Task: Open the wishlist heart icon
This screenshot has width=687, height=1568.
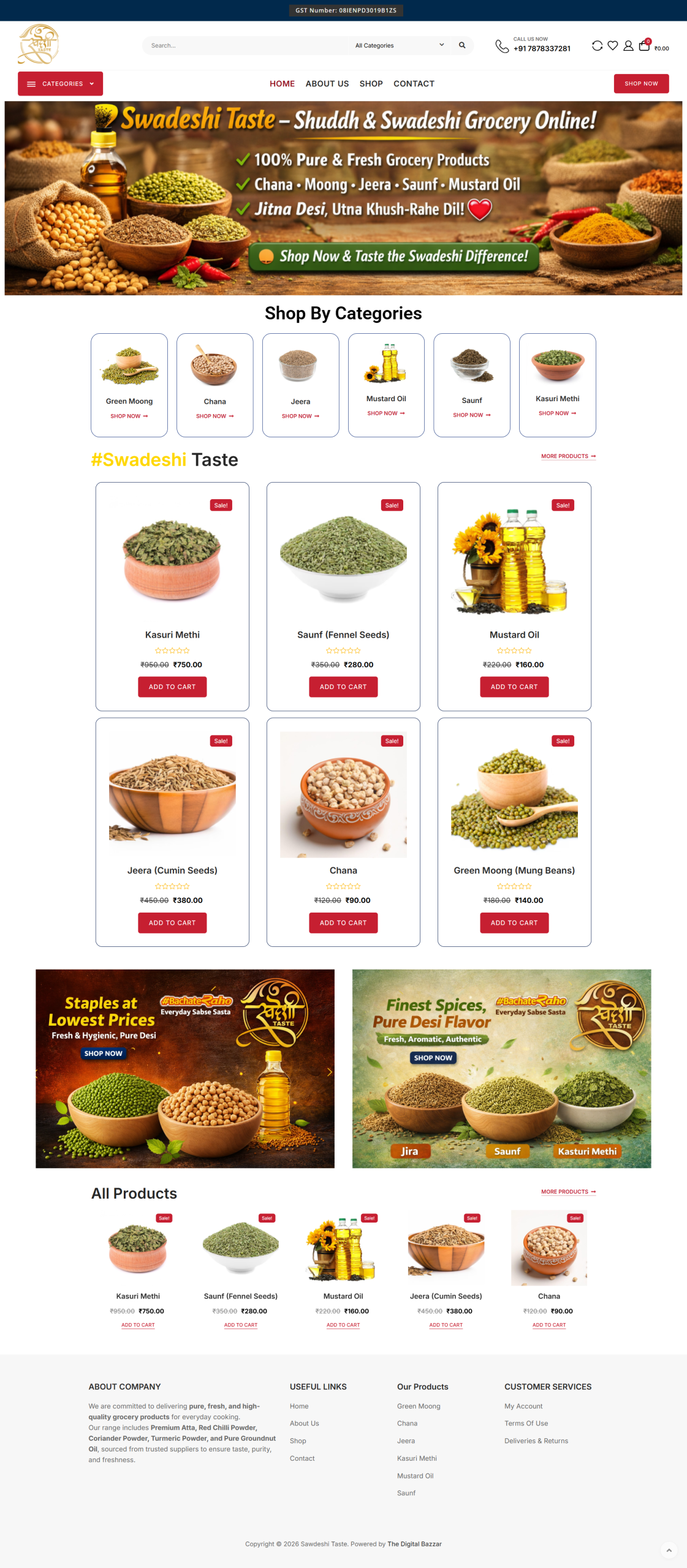Action: click(612, 45)
